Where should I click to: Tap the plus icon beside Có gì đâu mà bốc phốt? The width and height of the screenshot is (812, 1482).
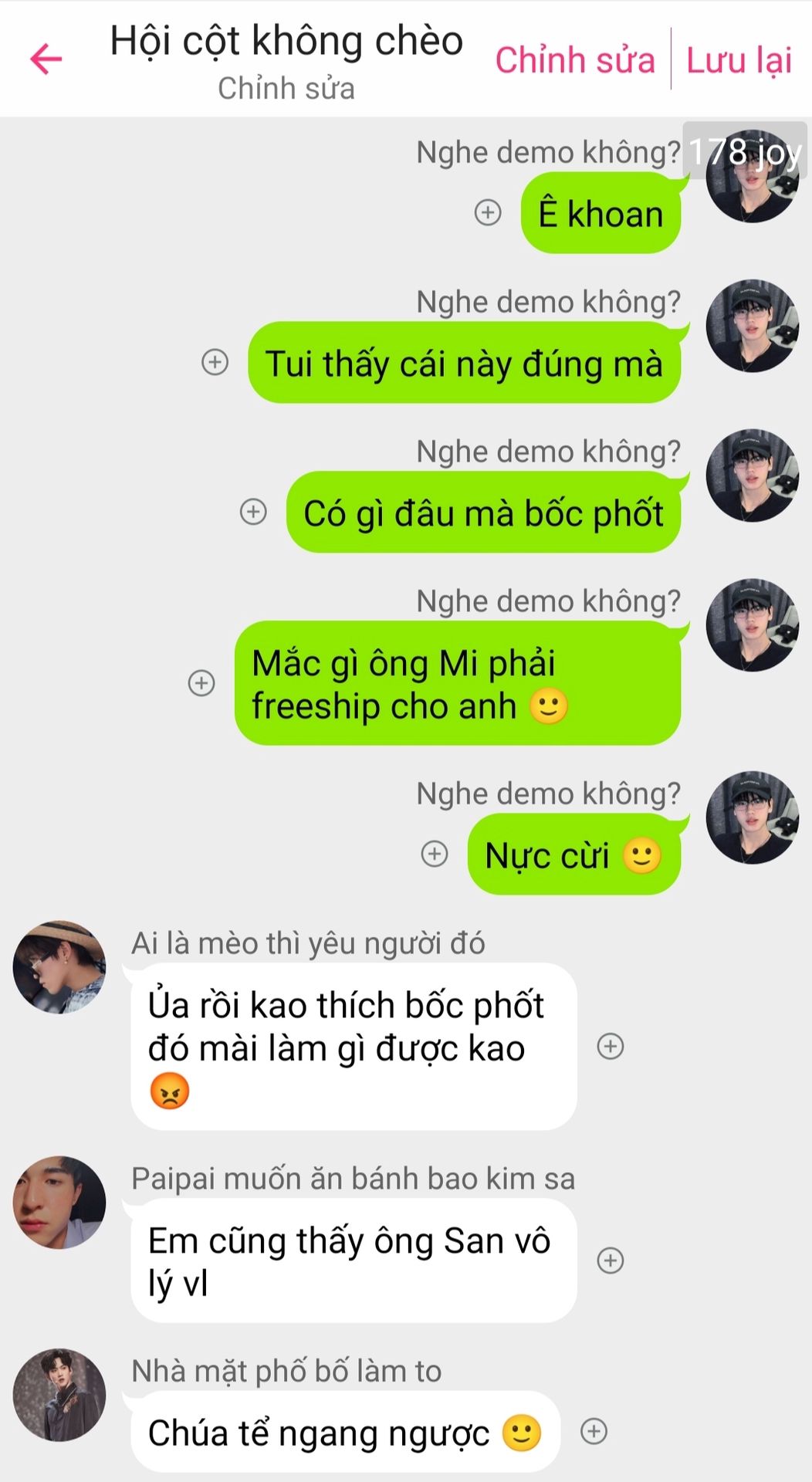(x=253, y=512)
